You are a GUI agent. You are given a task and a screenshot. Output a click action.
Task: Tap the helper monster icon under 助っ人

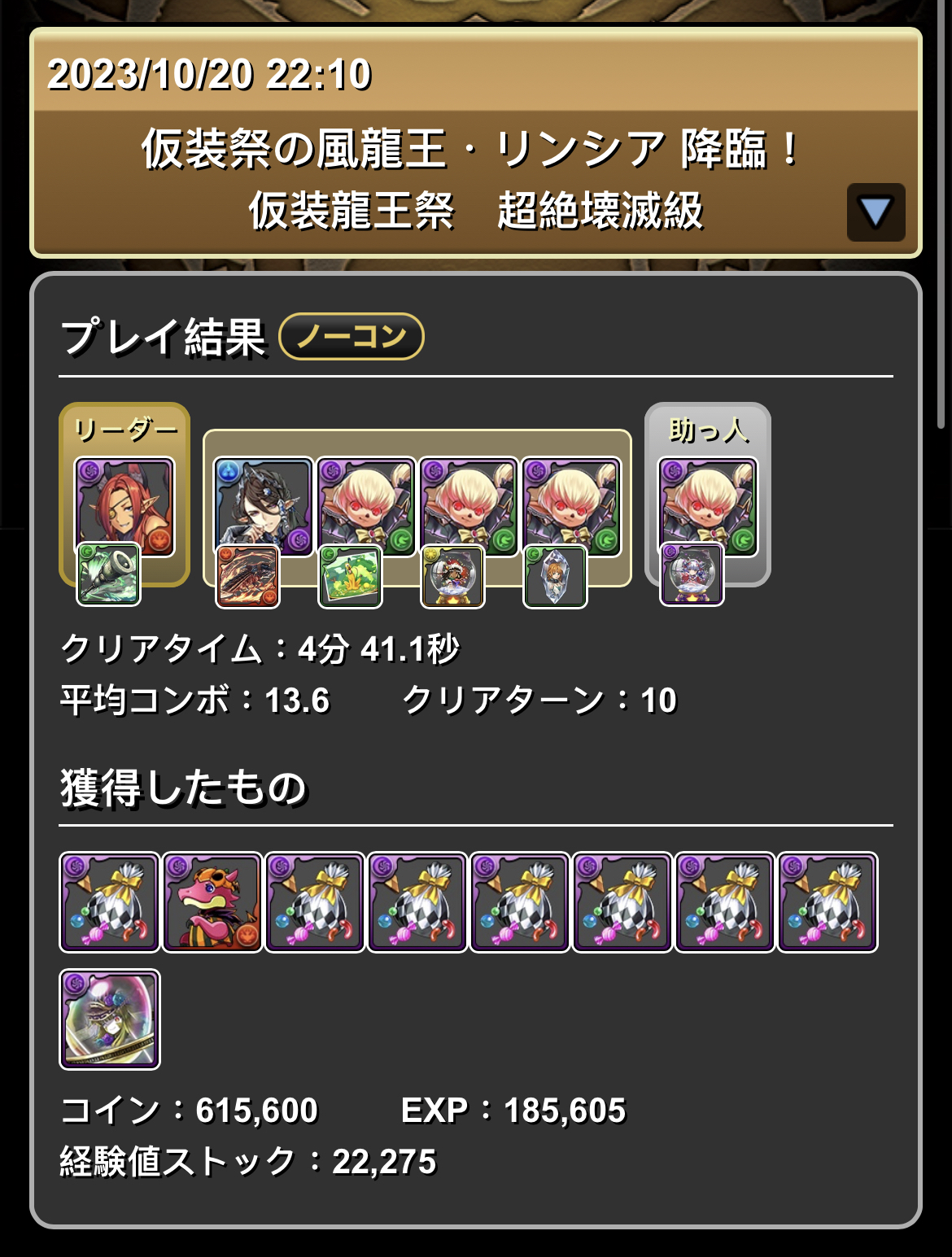pyautogui.click(x=707, y=504)
